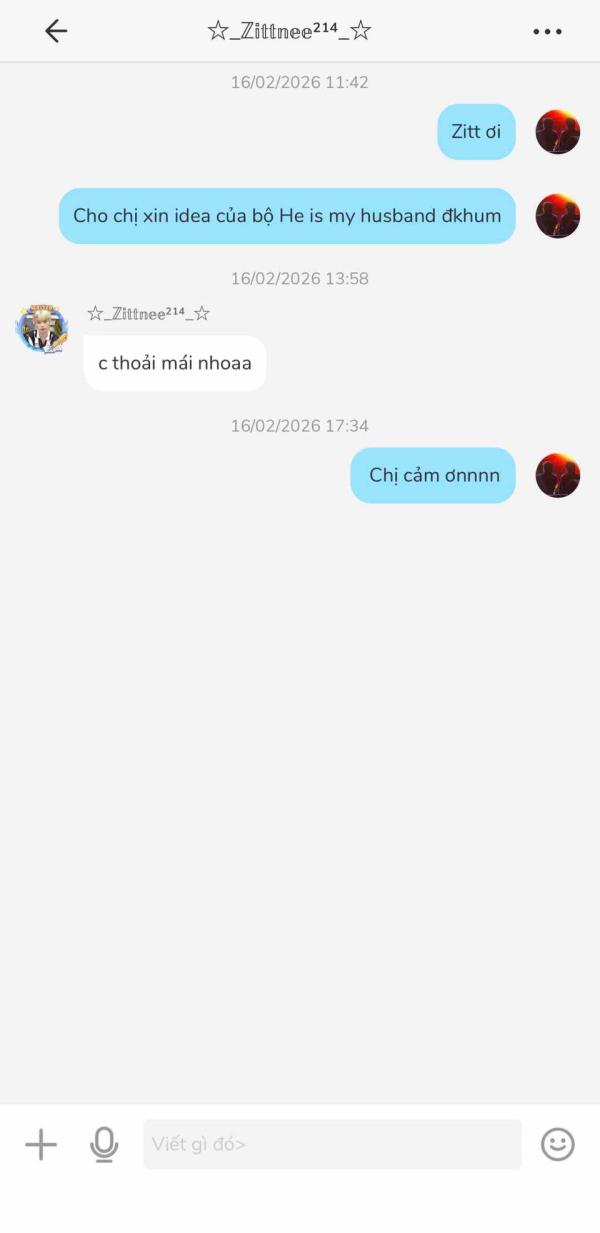The image size is (600, 1233).
Task: Focus the 'Viết gì đó>' message field
Action: [332, 1144]
